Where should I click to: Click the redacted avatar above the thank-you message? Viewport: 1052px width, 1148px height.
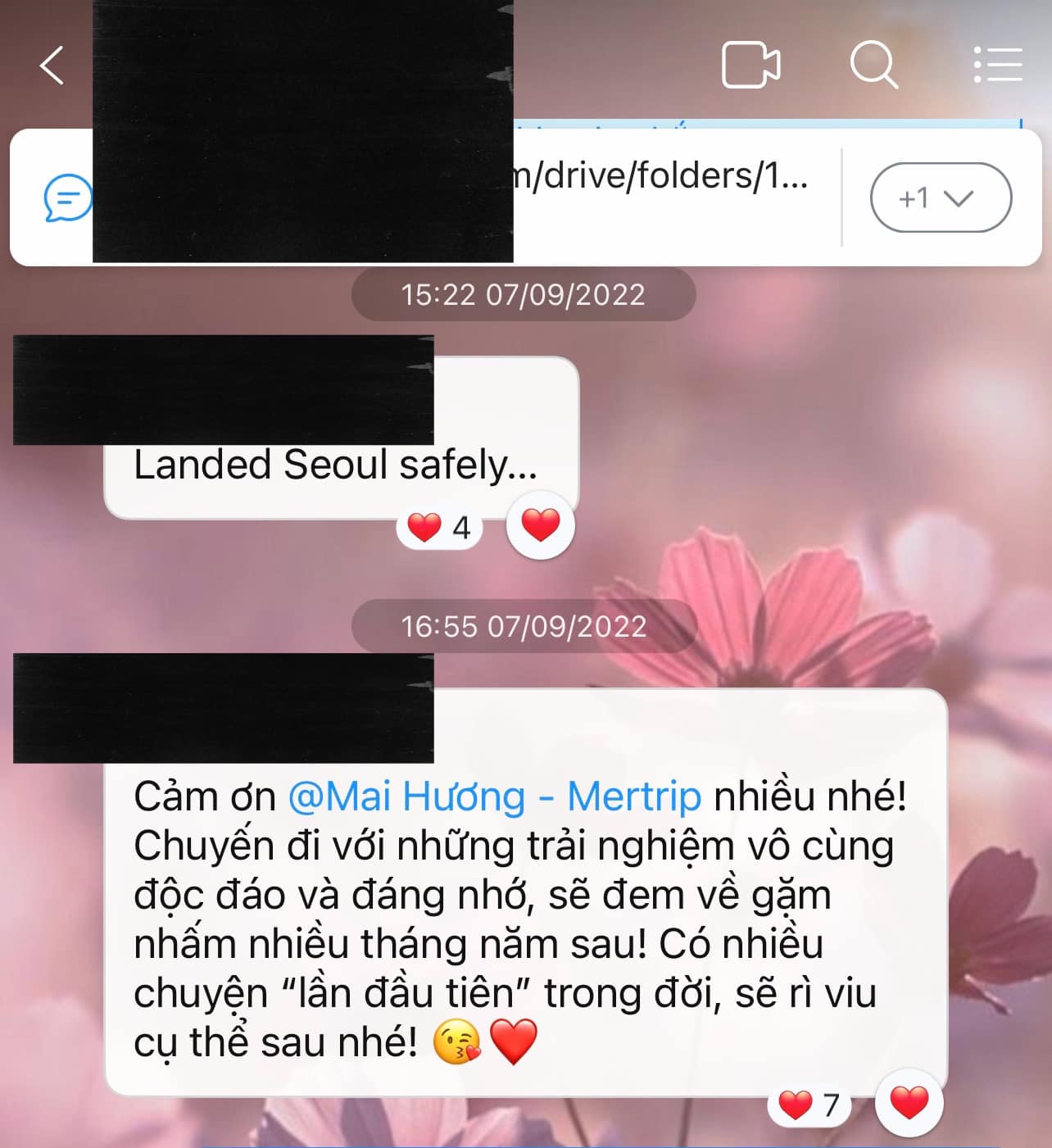(221, 705)
